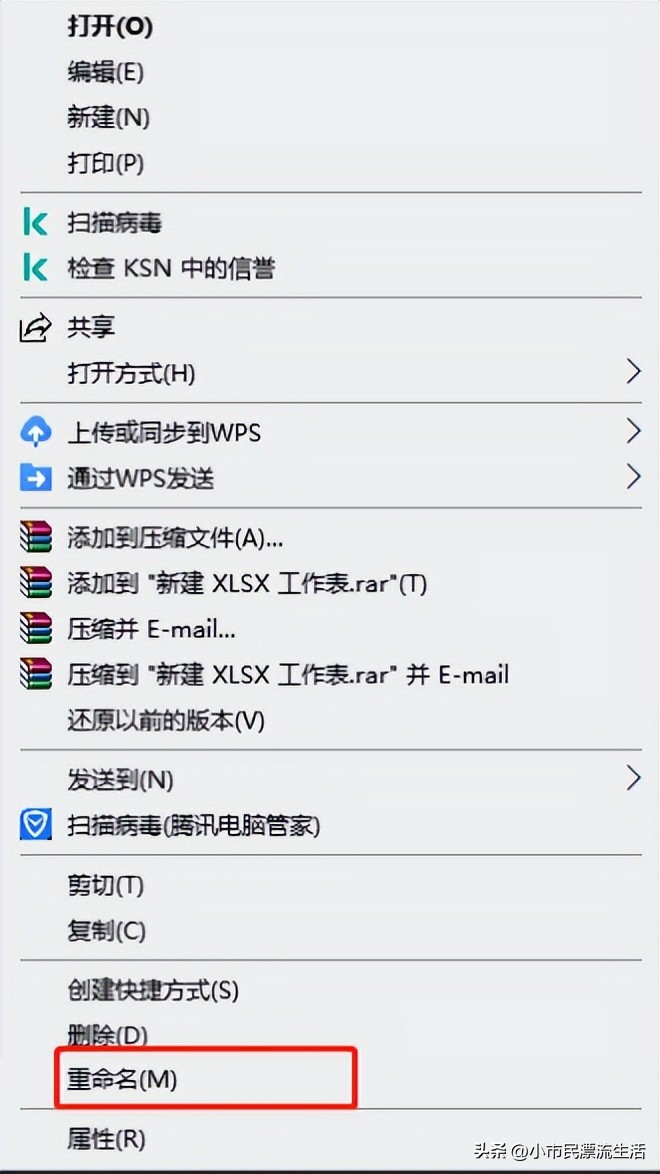Screen dimensions: 660x1174
Task: Choose 创建快捷方式(S)
Action: pos(153,990)
